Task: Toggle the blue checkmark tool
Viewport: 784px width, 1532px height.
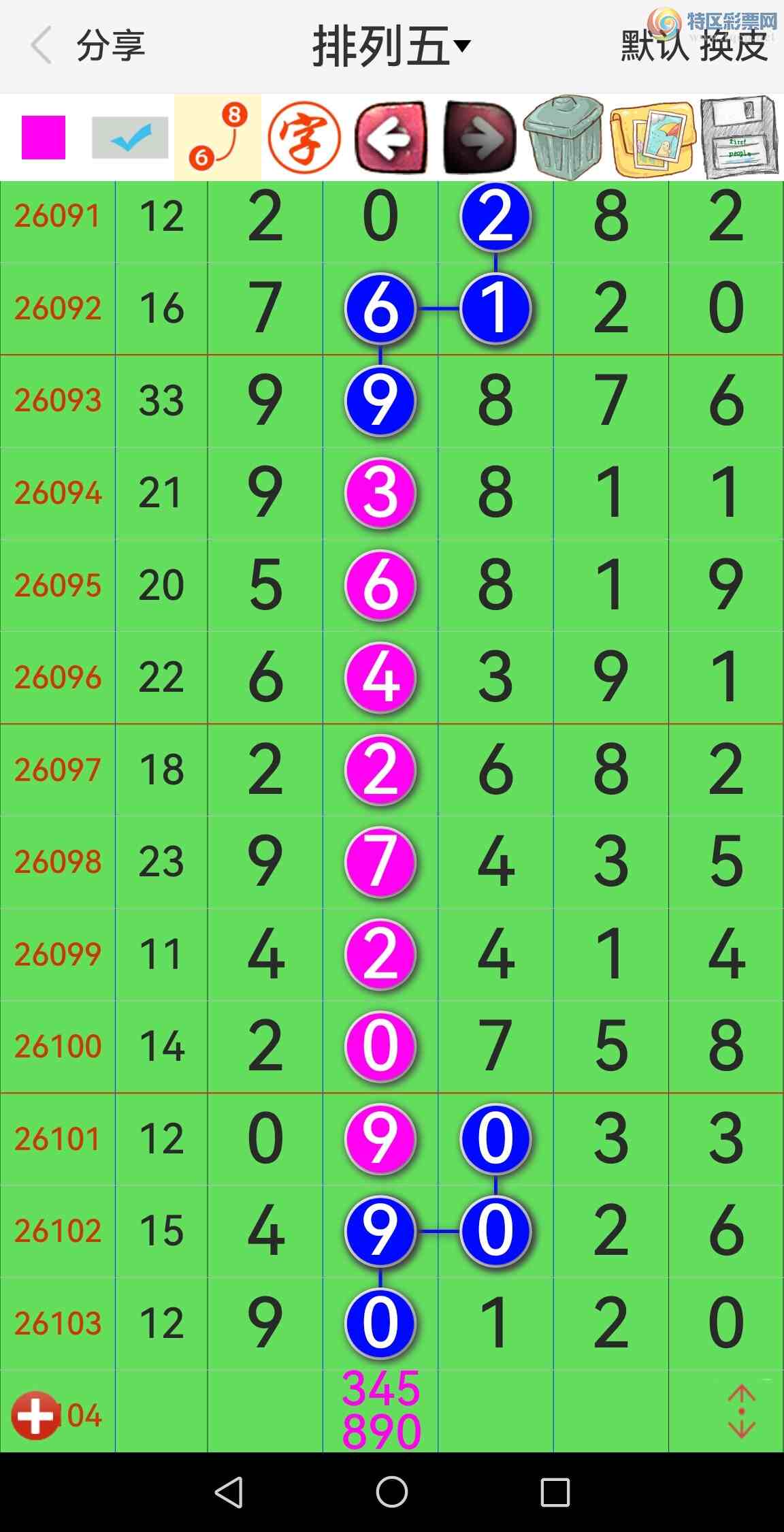Action: tap(130, 137)
